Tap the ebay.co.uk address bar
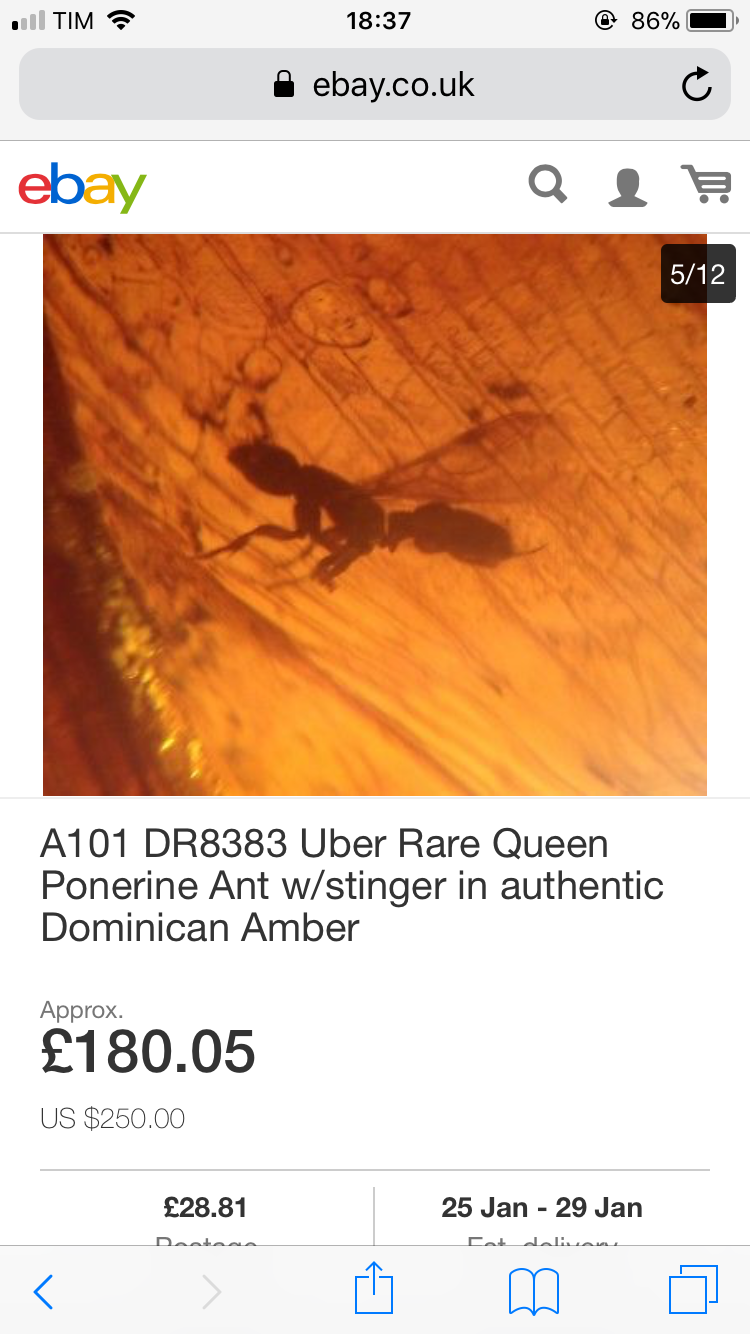The image size is (750, 1334). click(374, 85)
